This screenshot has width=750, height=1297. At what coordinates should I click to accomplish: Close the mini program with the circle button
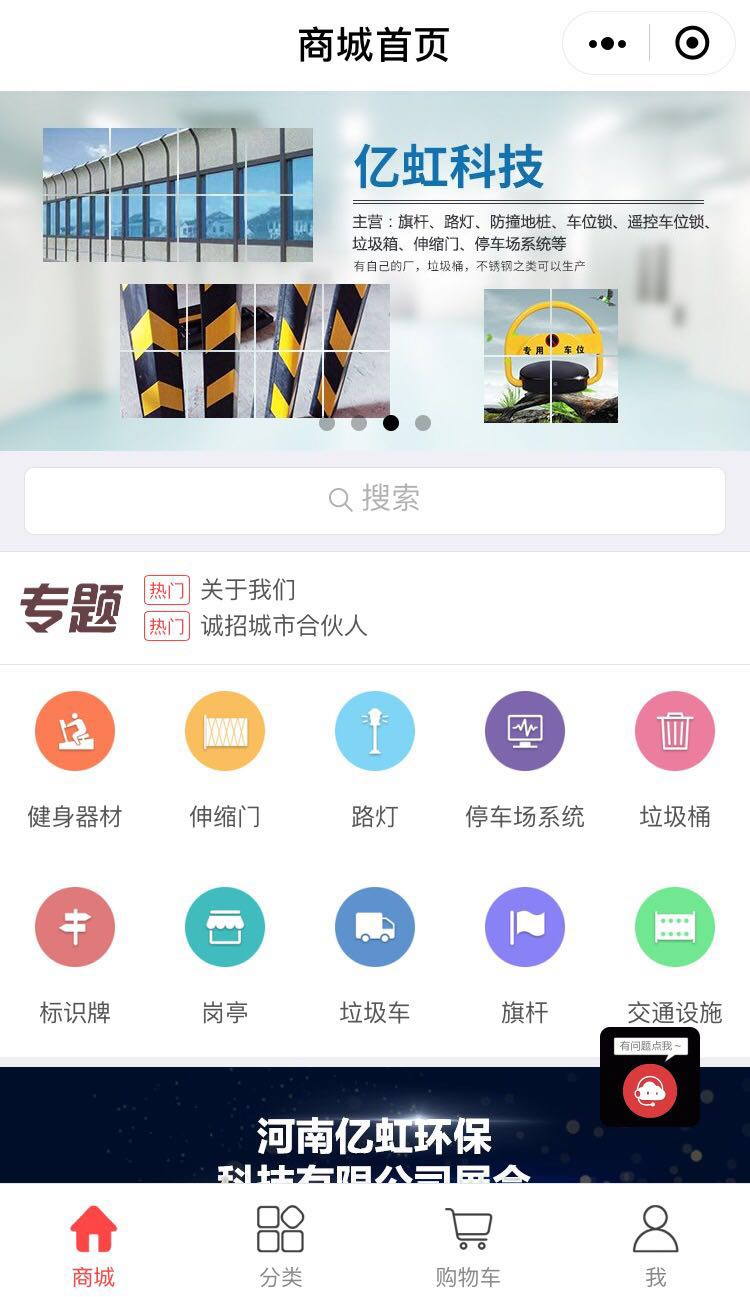tap(692, 44)
